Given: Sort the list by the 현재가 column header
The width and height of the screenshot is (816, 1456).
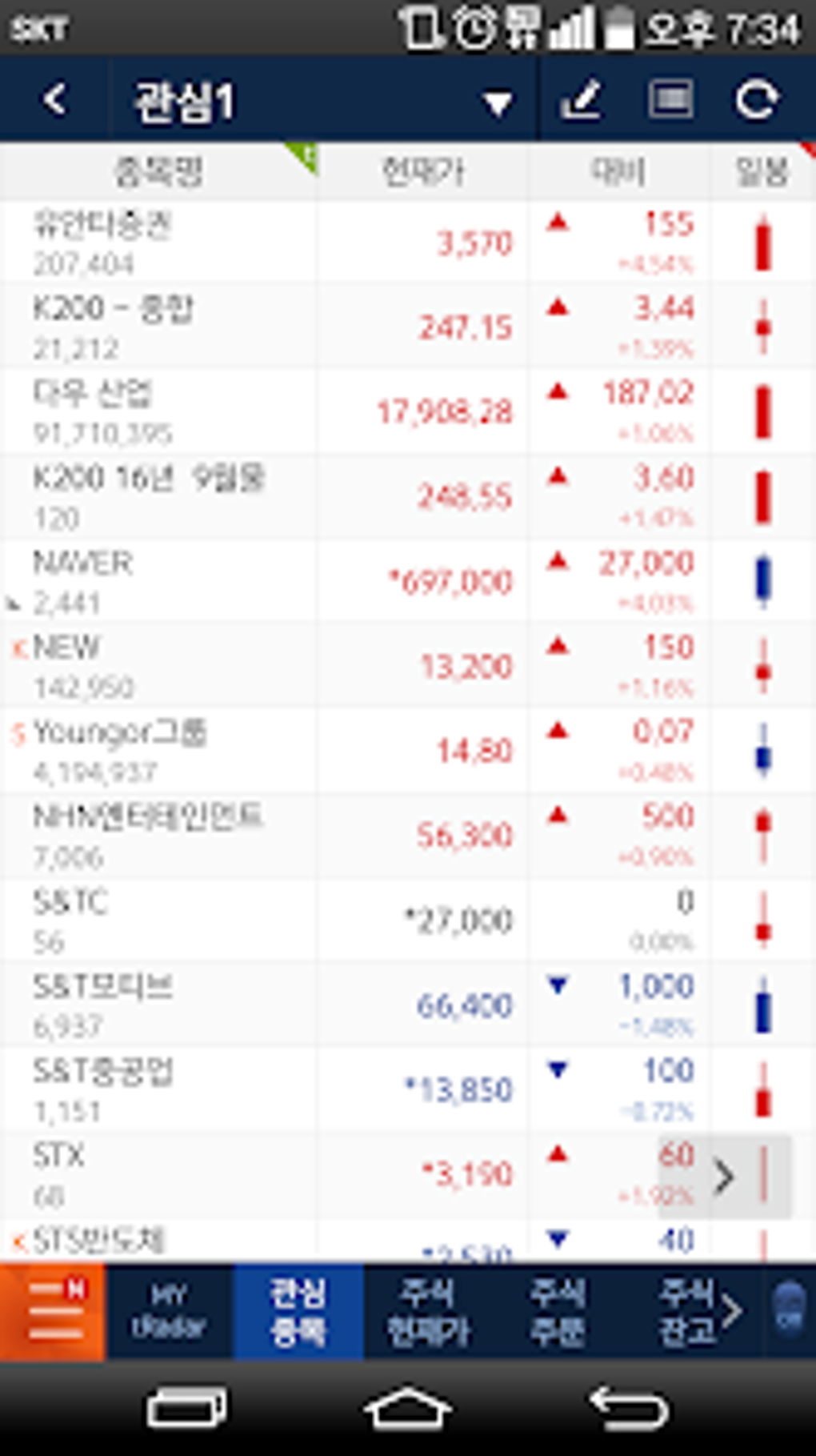Looking at the screenshot, I should point(422,171).
